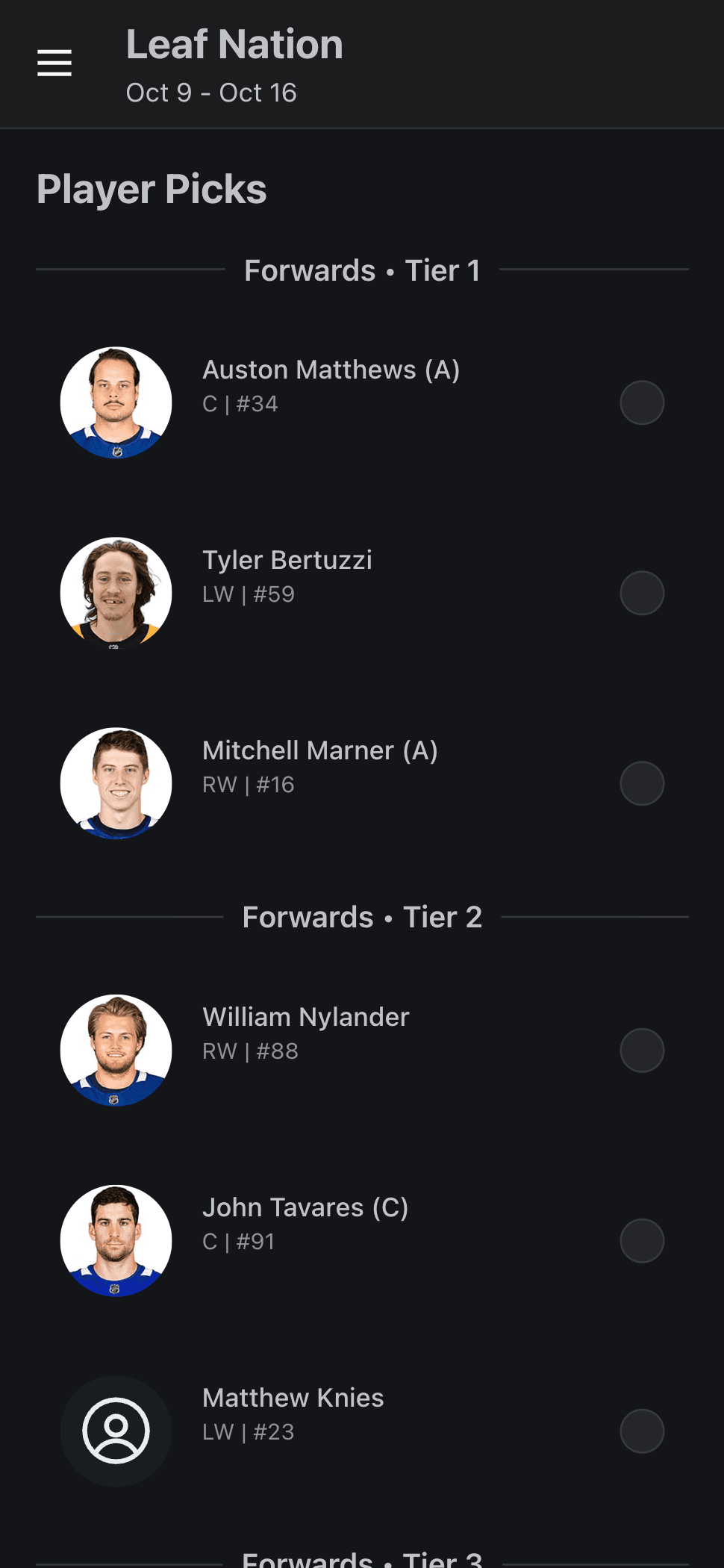
Task: Click the Leaf Nation team header
Action: point(234,44)
